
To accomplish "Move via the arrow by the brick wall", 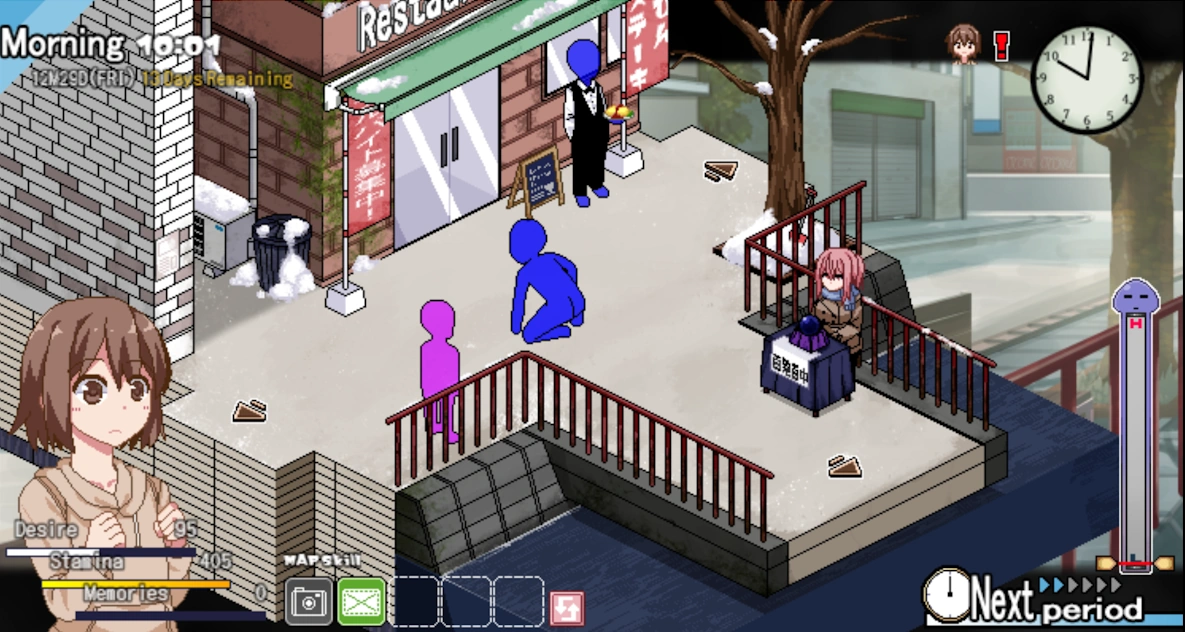I will [249, 410].
